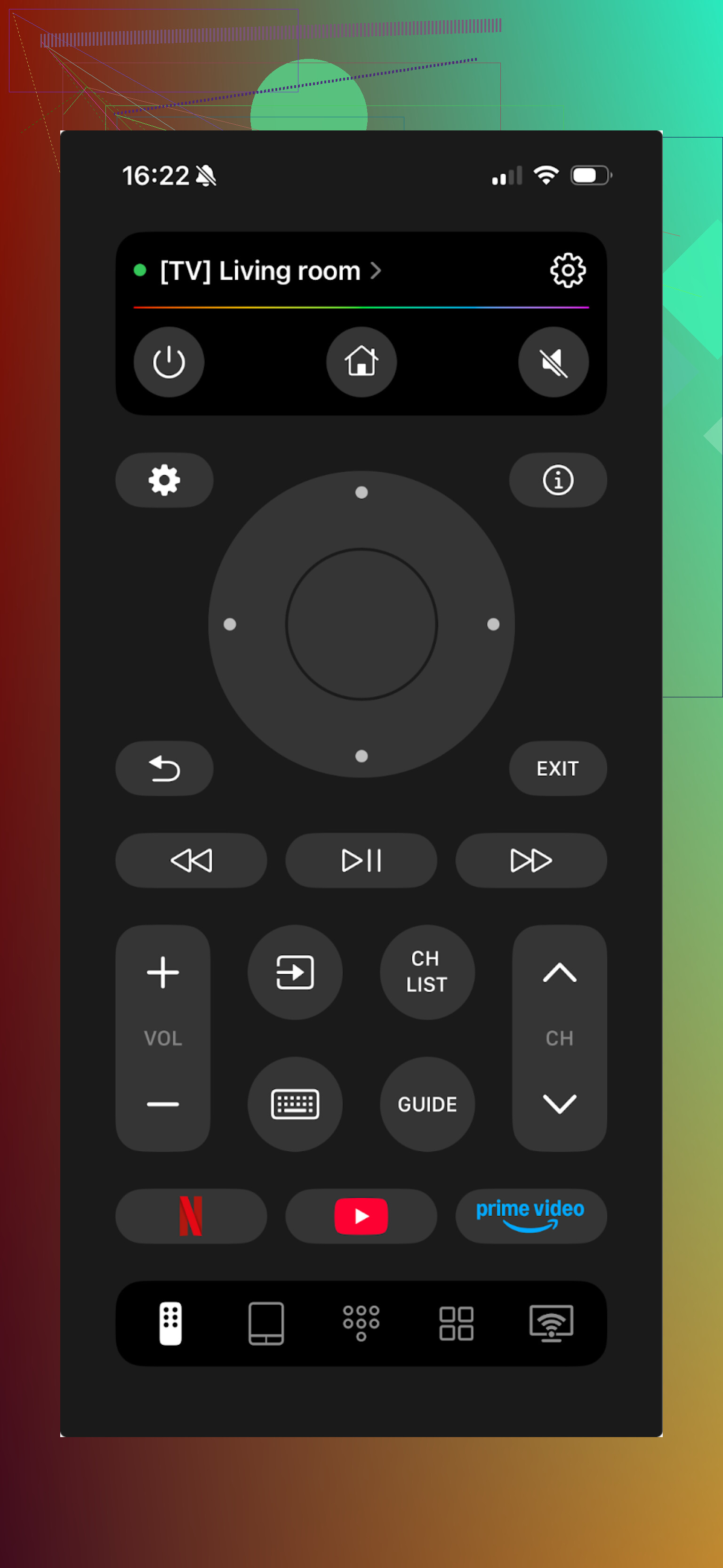Launch Netflix on the TV
This screenshot has height=1568, width=723.
191,1216
